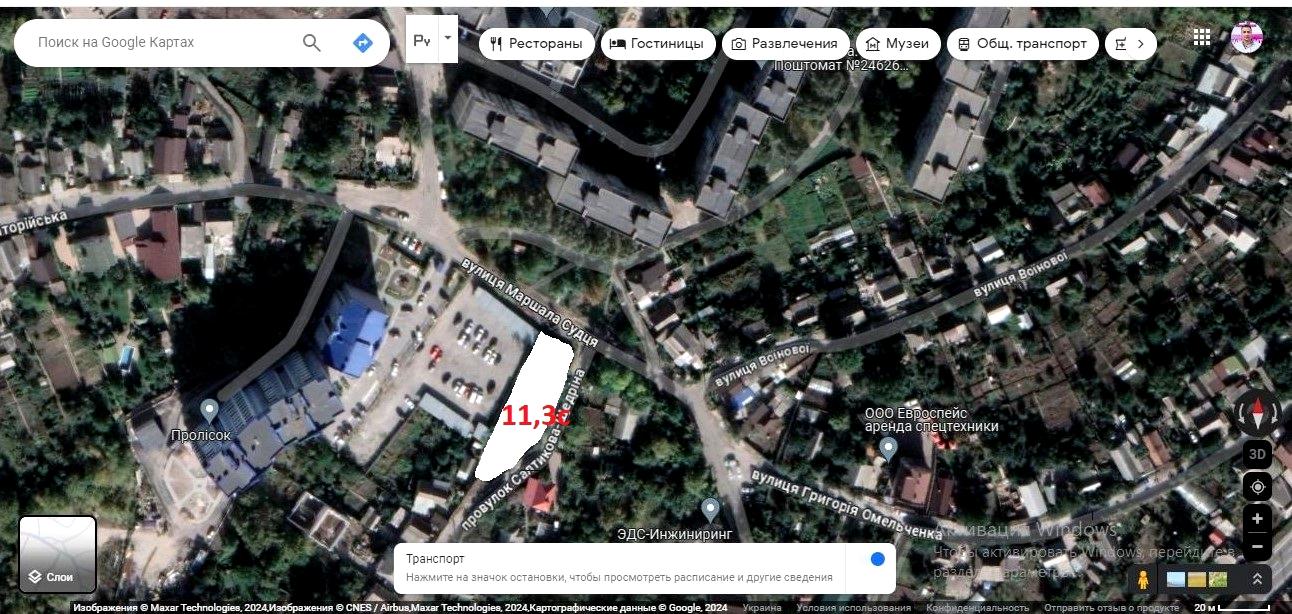
Task: Enable the 3D view button
Action: point(1257,453)
